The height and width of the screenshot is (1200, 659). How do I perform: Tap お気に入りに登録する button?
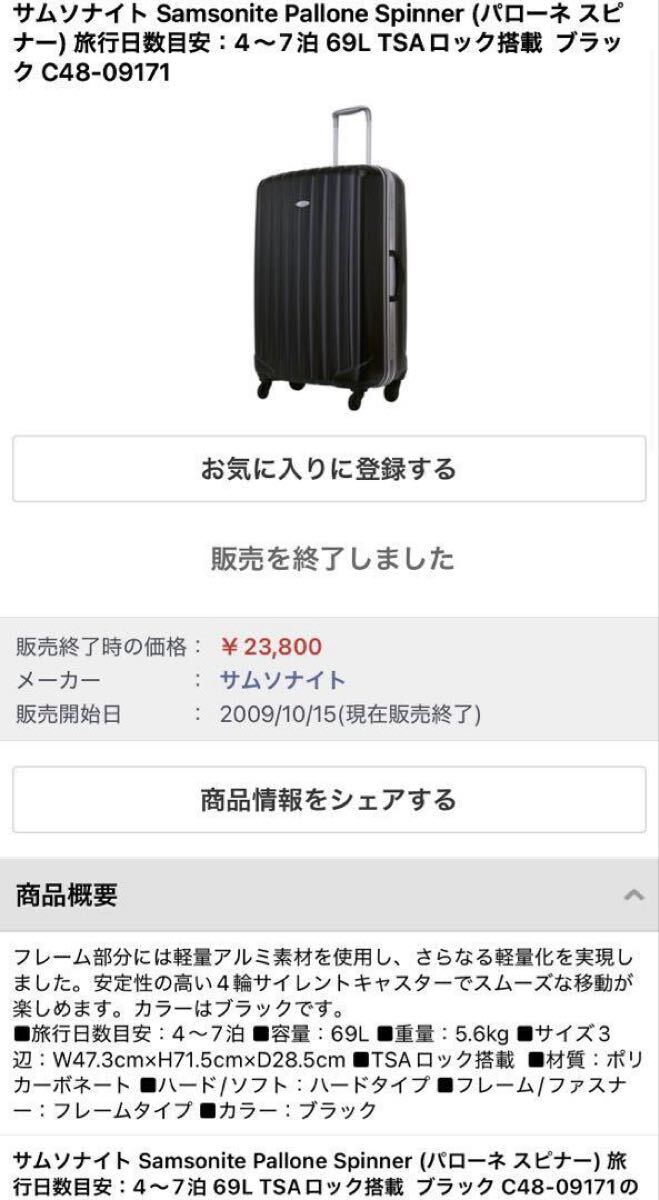329,468
